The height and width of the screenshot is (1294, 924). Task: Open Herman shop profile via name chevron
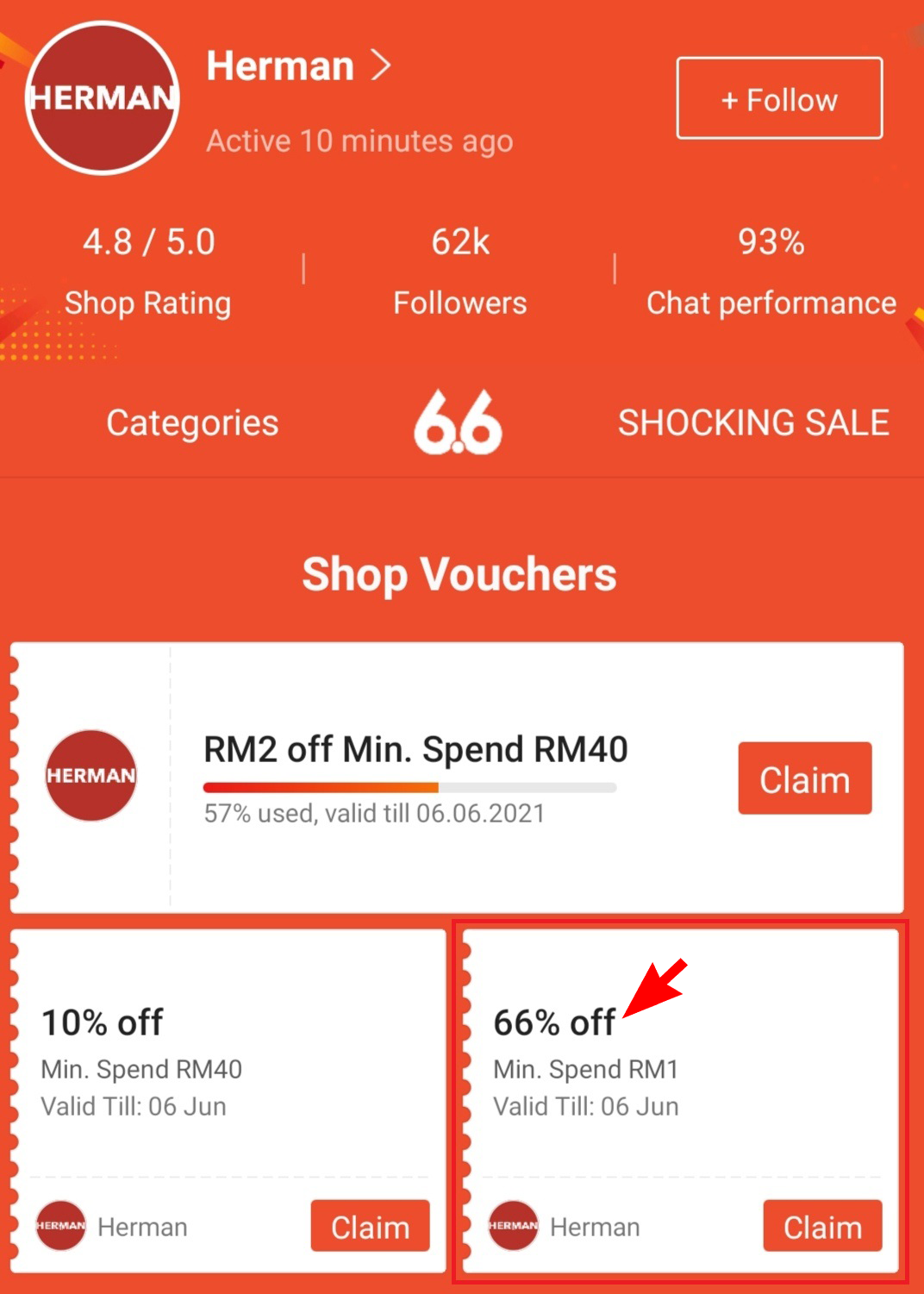(x=380, y=66)
